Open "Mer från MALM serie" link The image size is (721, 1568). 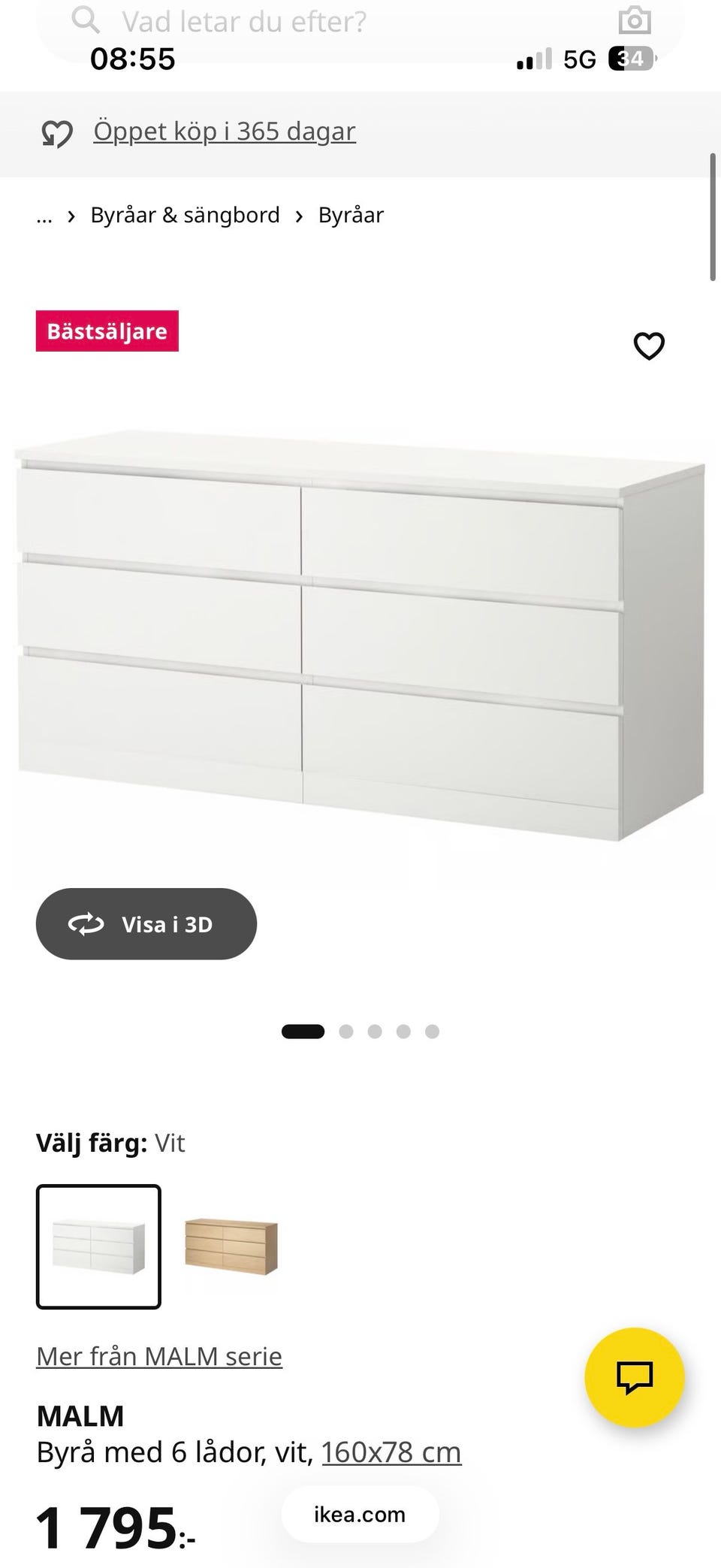coord(159,1356)
